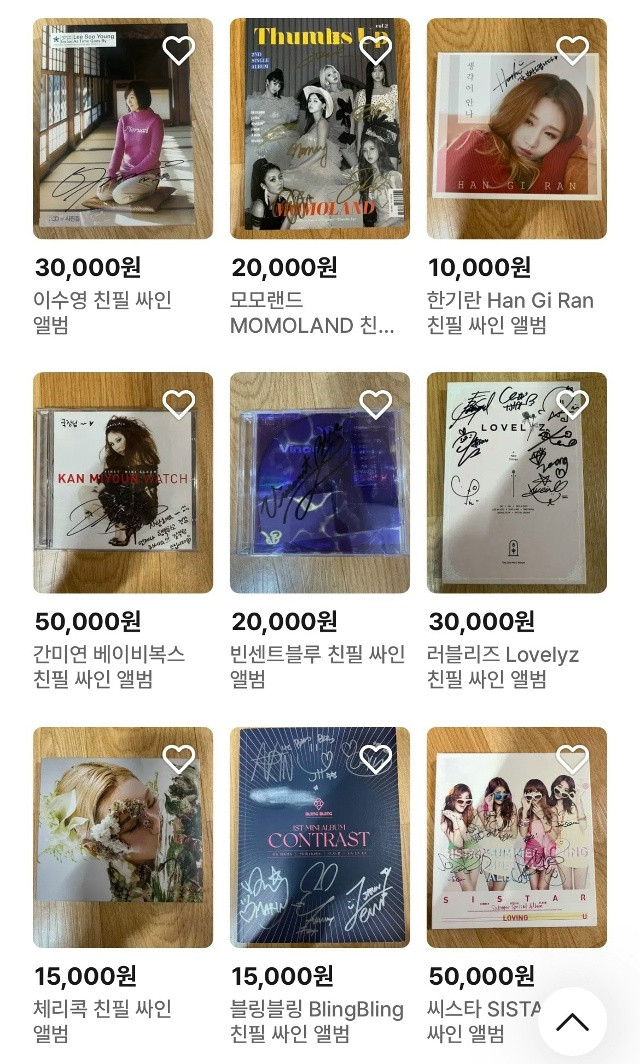Open the 체리콕 signed album listing
The height and width of the screenshot is (1064, 640).
click(x=122, y=850)
